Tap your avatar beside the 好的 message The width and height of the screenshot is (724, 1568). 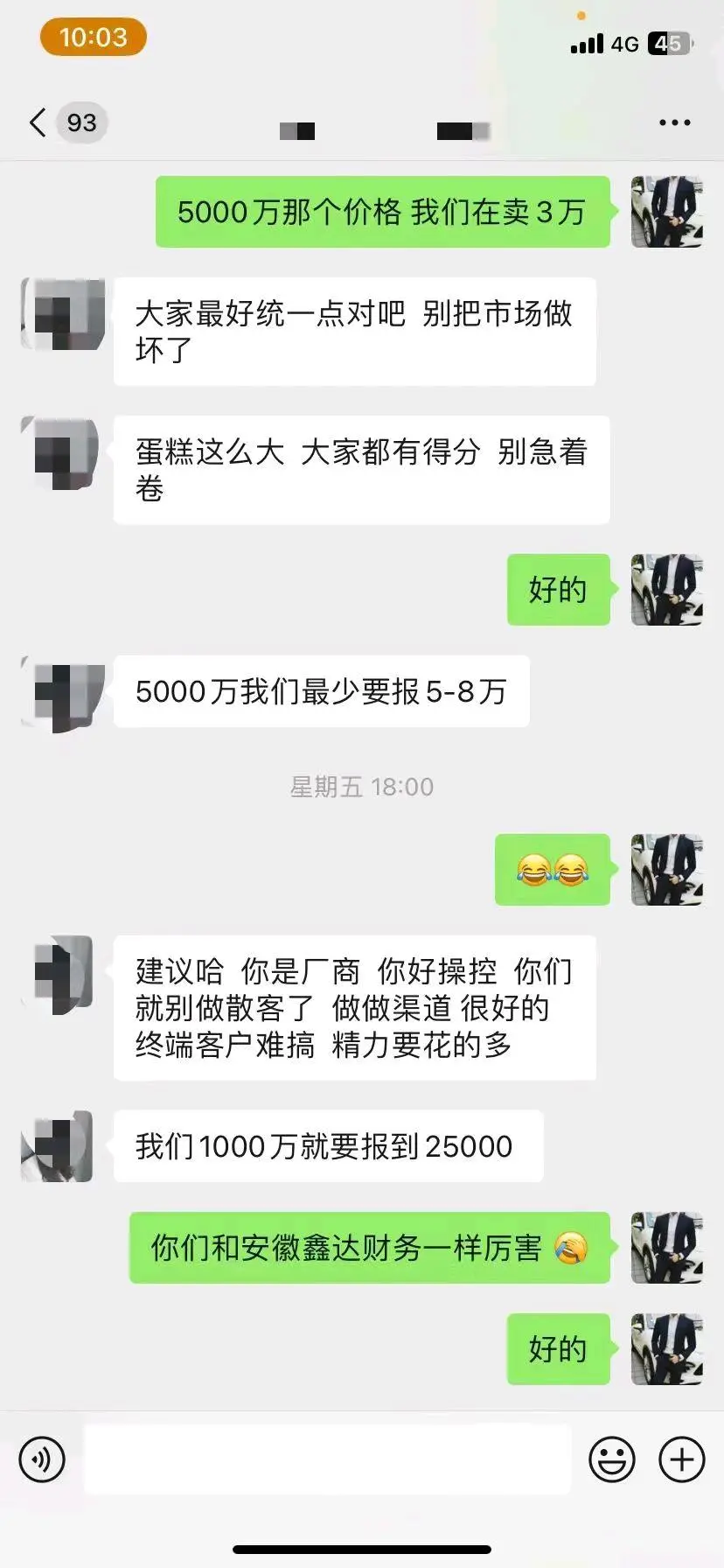pos(666,590)
